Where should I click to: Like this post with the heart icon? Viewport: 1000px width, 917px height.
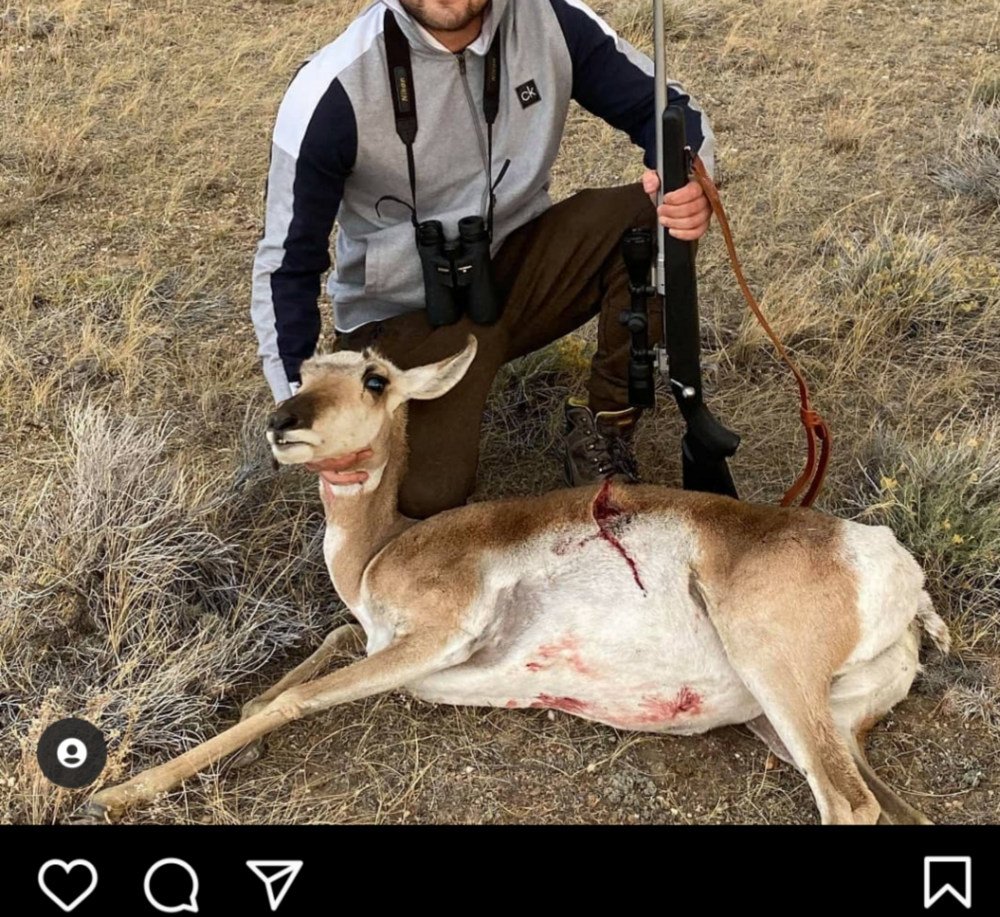click(x=68, y=884)
